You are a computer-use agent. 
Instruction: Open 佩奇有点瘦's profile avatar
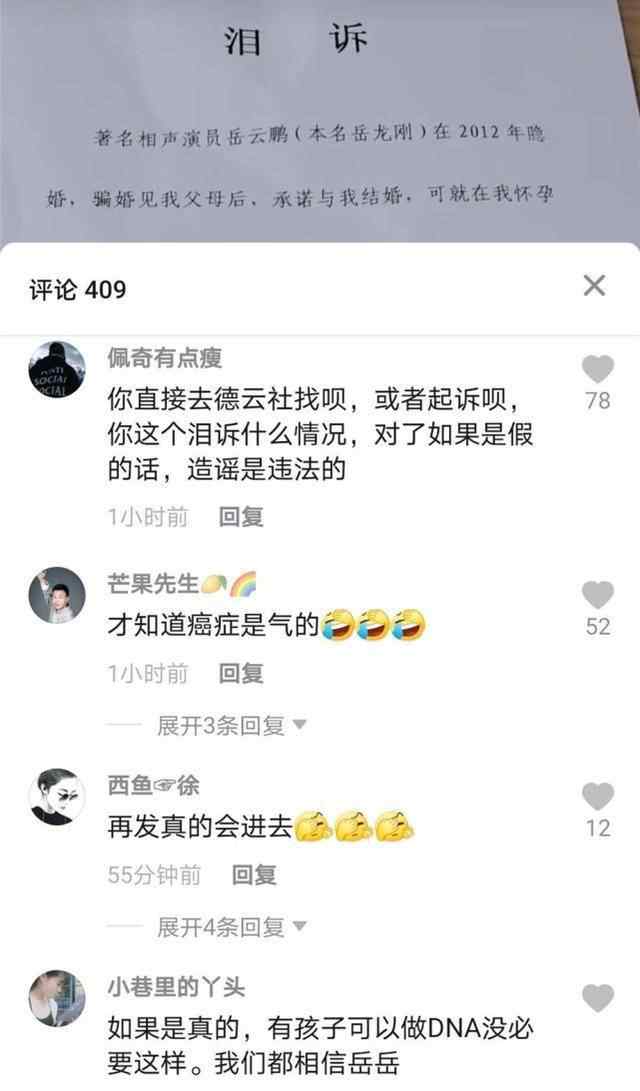pos(58,369)
